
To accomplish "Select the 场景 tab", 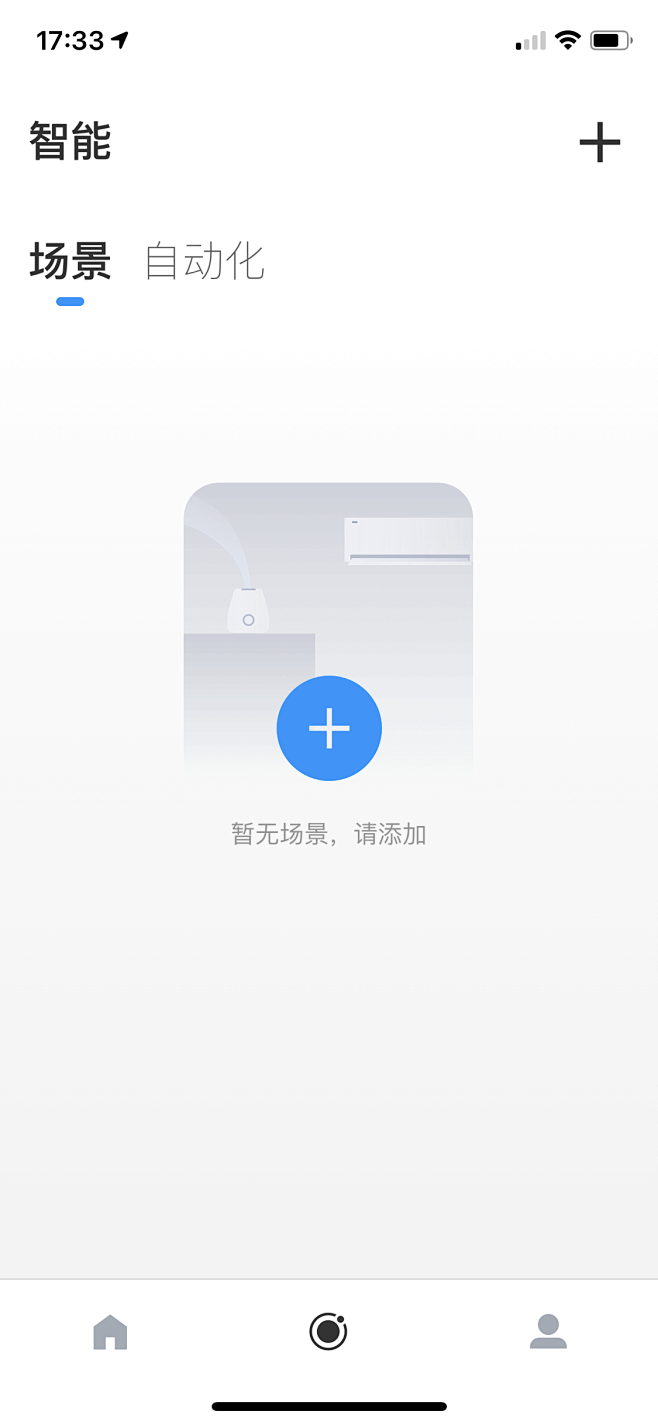I will [70, 262].
